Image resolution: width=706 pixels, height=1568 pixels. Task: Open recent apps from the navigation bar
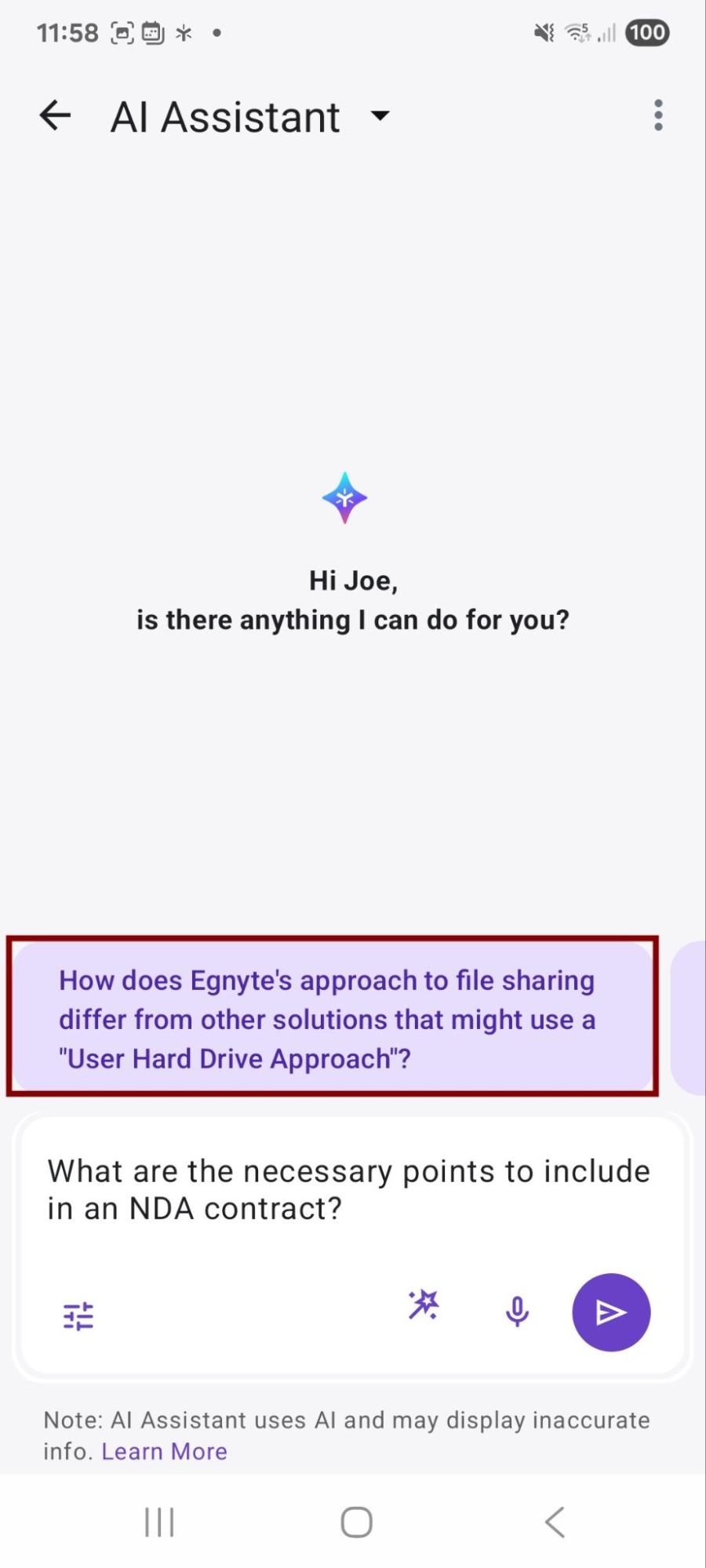click(x=158, y=1520)
